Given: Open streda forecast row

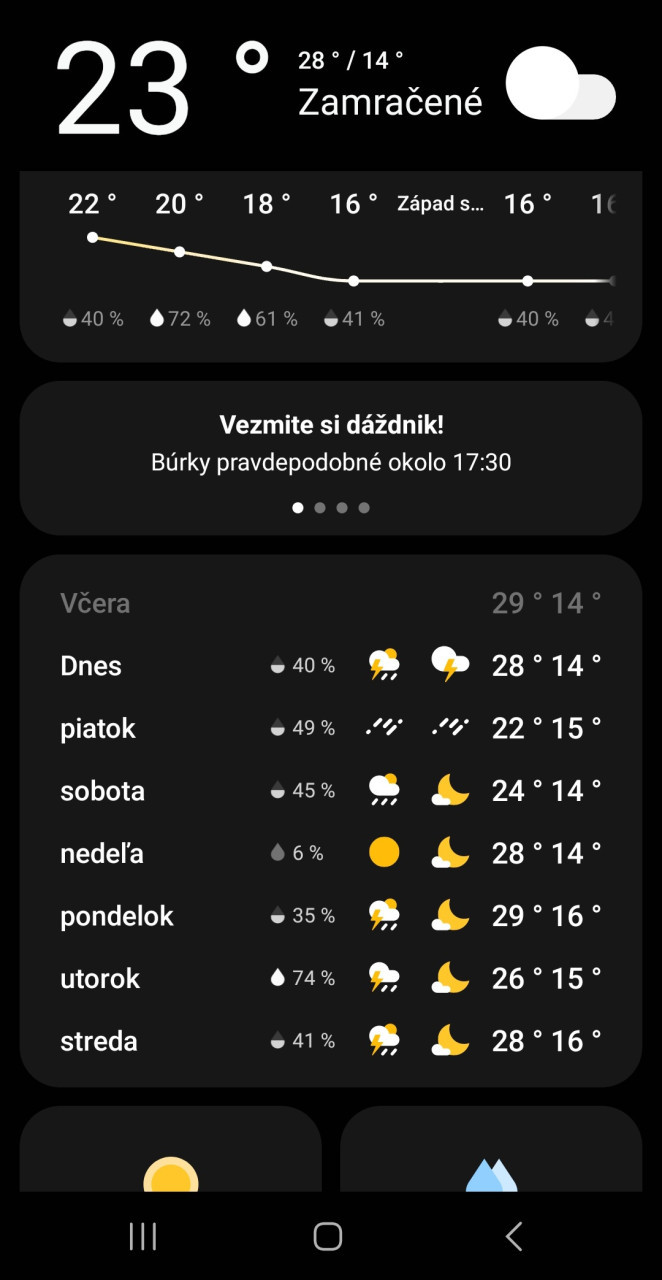Looking at the screenshot, I should (x=330, y=1041).
